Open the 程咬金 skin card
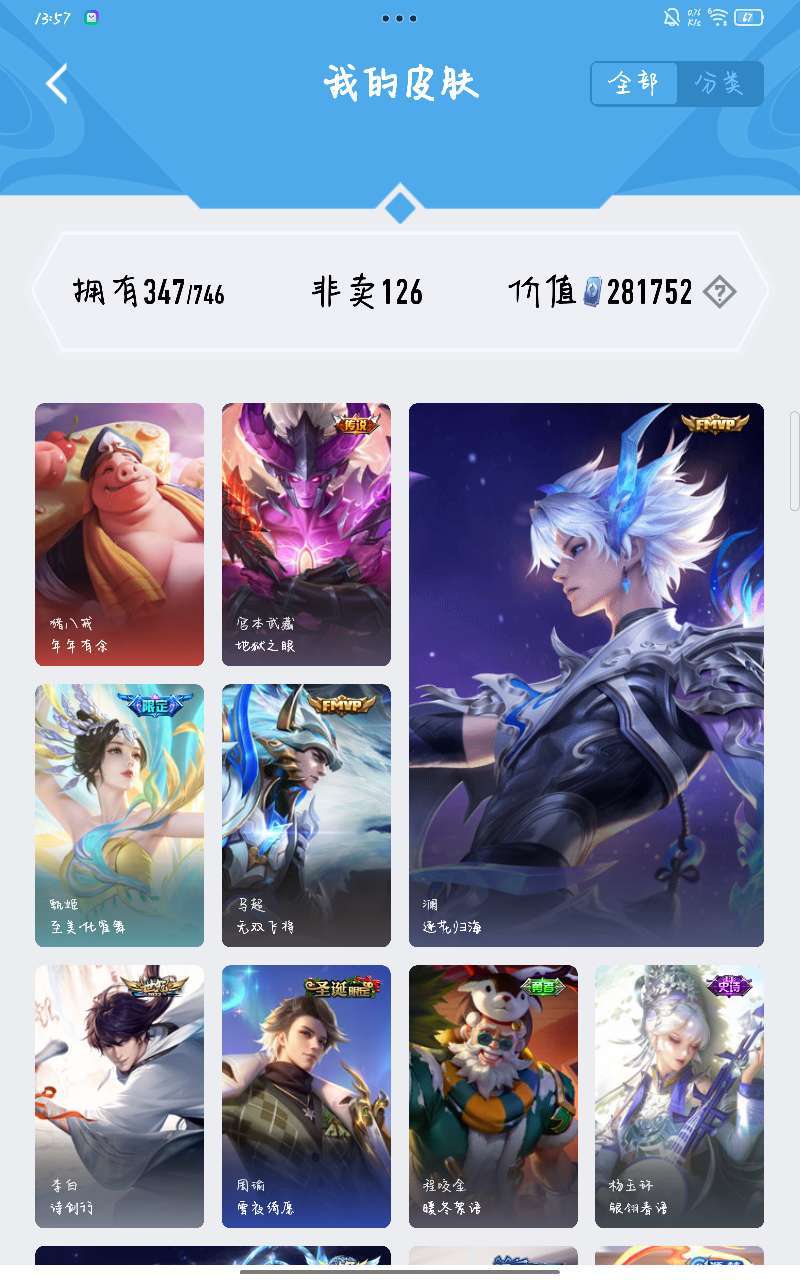Image resolution: width=800 pixels, height=1280 pixels. (493, 1096)
